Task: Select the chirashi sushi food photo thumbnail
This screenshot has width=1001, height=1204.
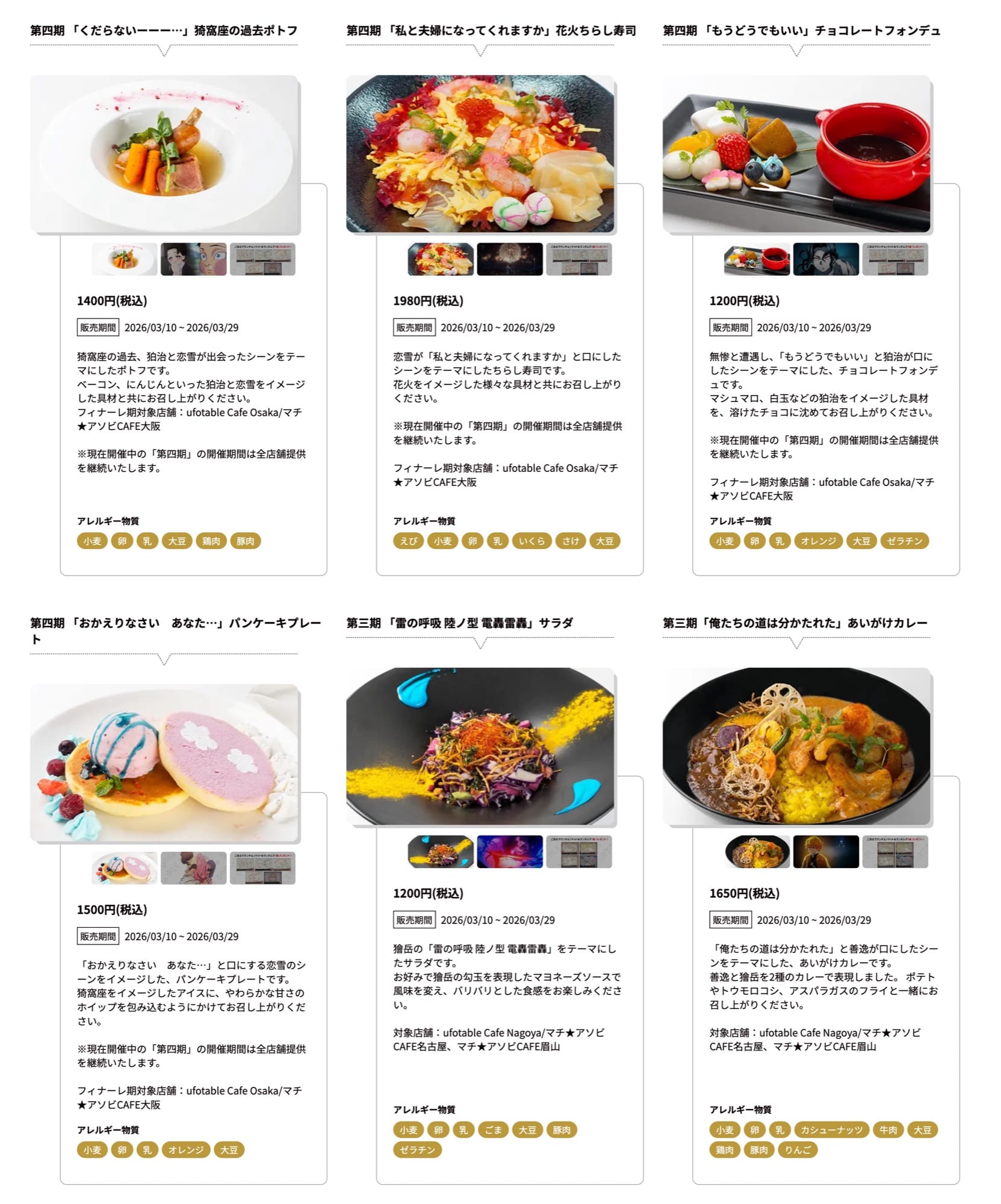Action: click(440, 259)
